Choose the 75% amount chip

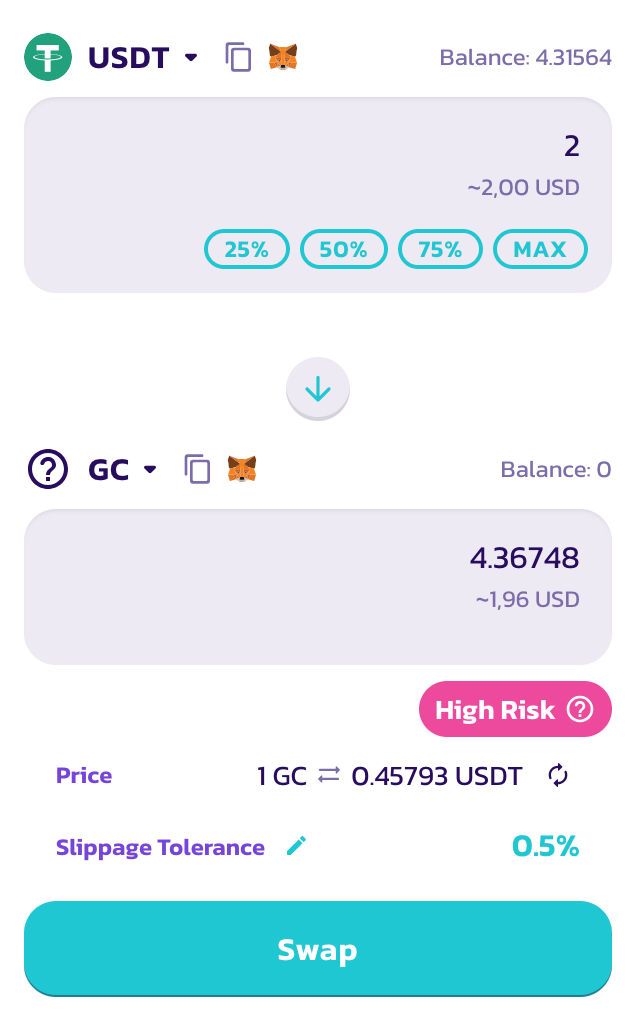pyautogui.click(x=440, y=249)
